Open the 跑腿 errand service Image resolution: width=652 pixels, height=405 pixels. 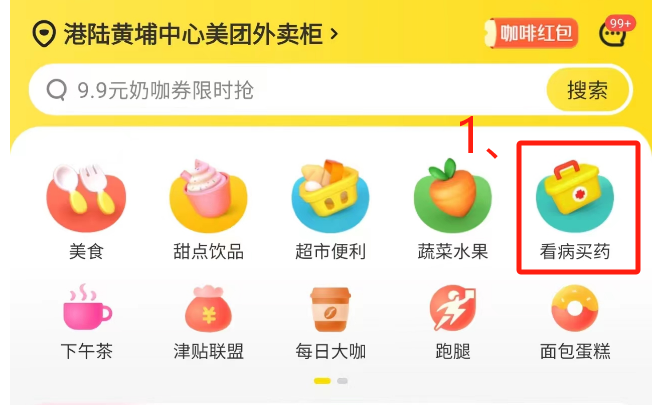[x=453, y=320]
